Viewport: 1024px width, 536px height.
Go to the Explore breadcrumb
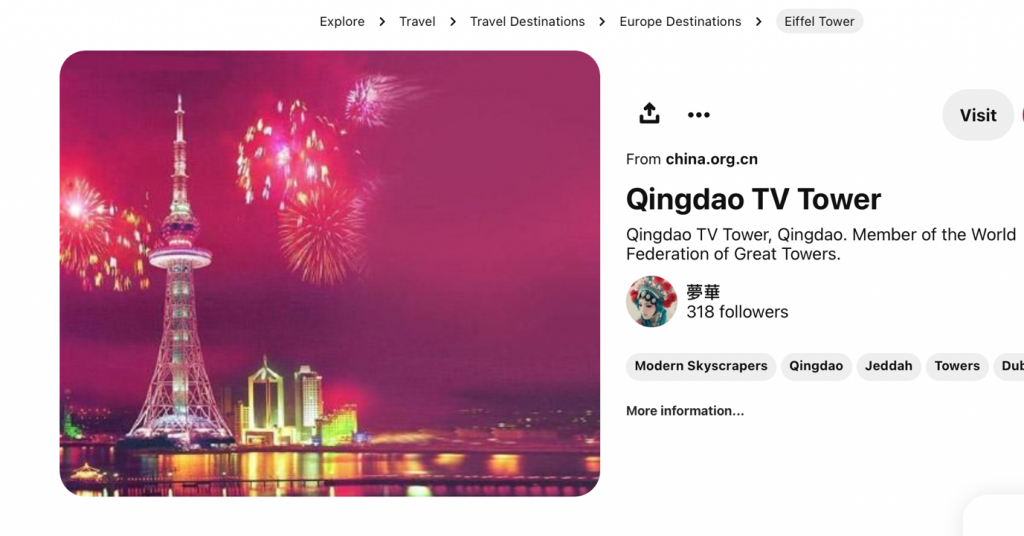[342, 21]
